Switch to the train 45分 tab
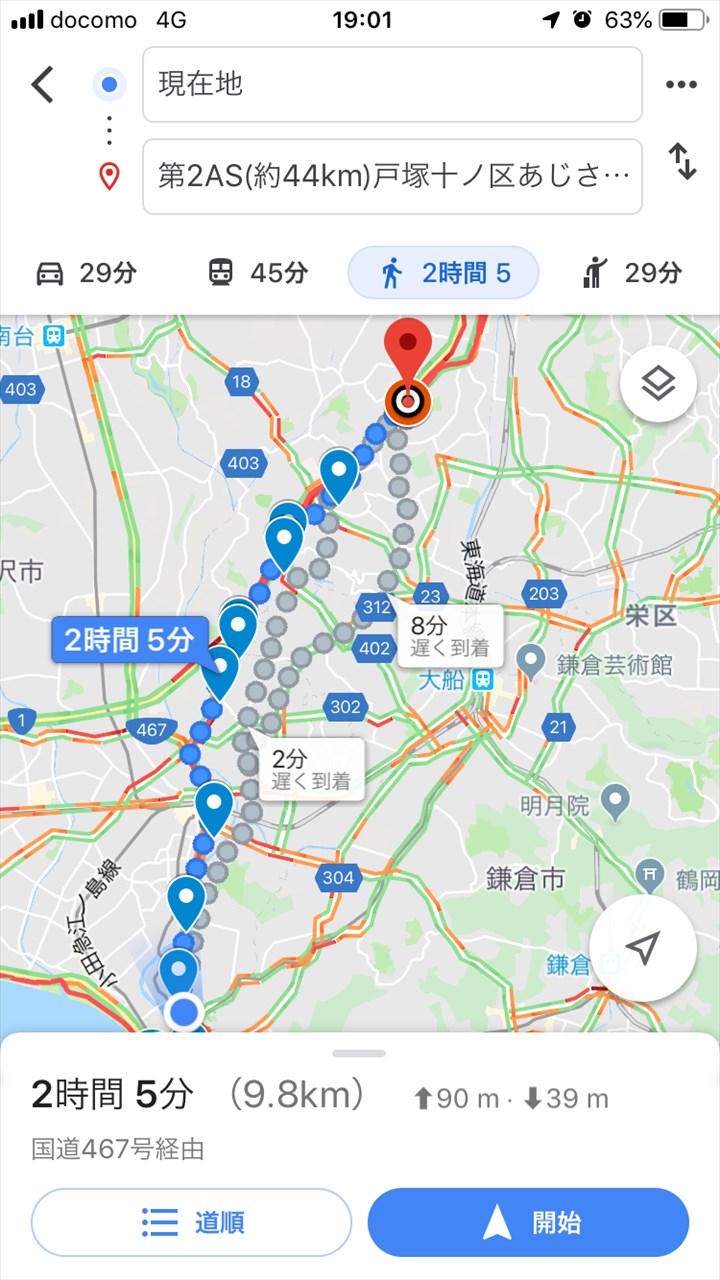 (x=258, y=272)
